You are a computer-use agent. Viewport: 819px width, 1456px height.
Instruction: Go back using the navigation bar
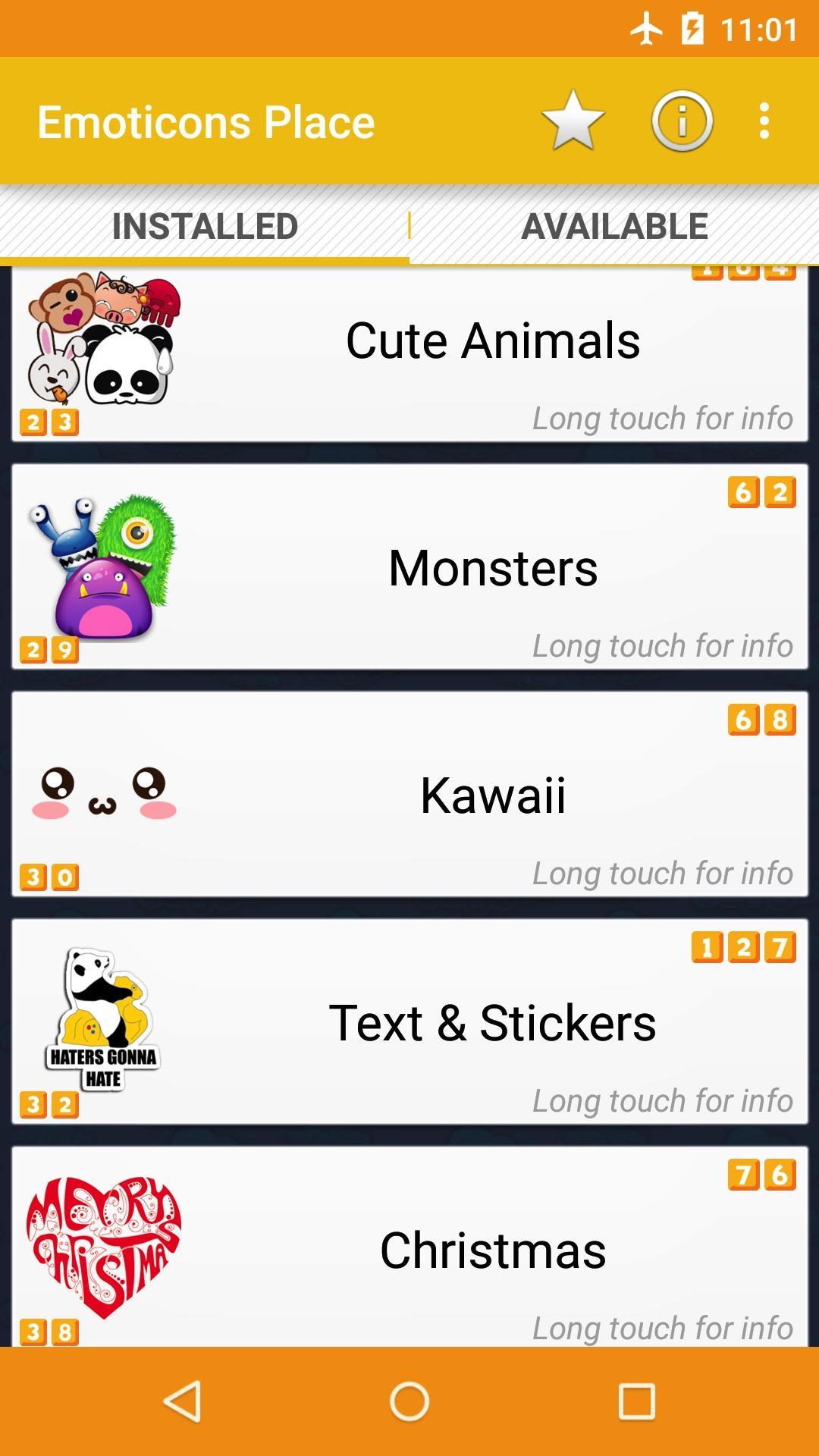click(x=182, y=1401)
